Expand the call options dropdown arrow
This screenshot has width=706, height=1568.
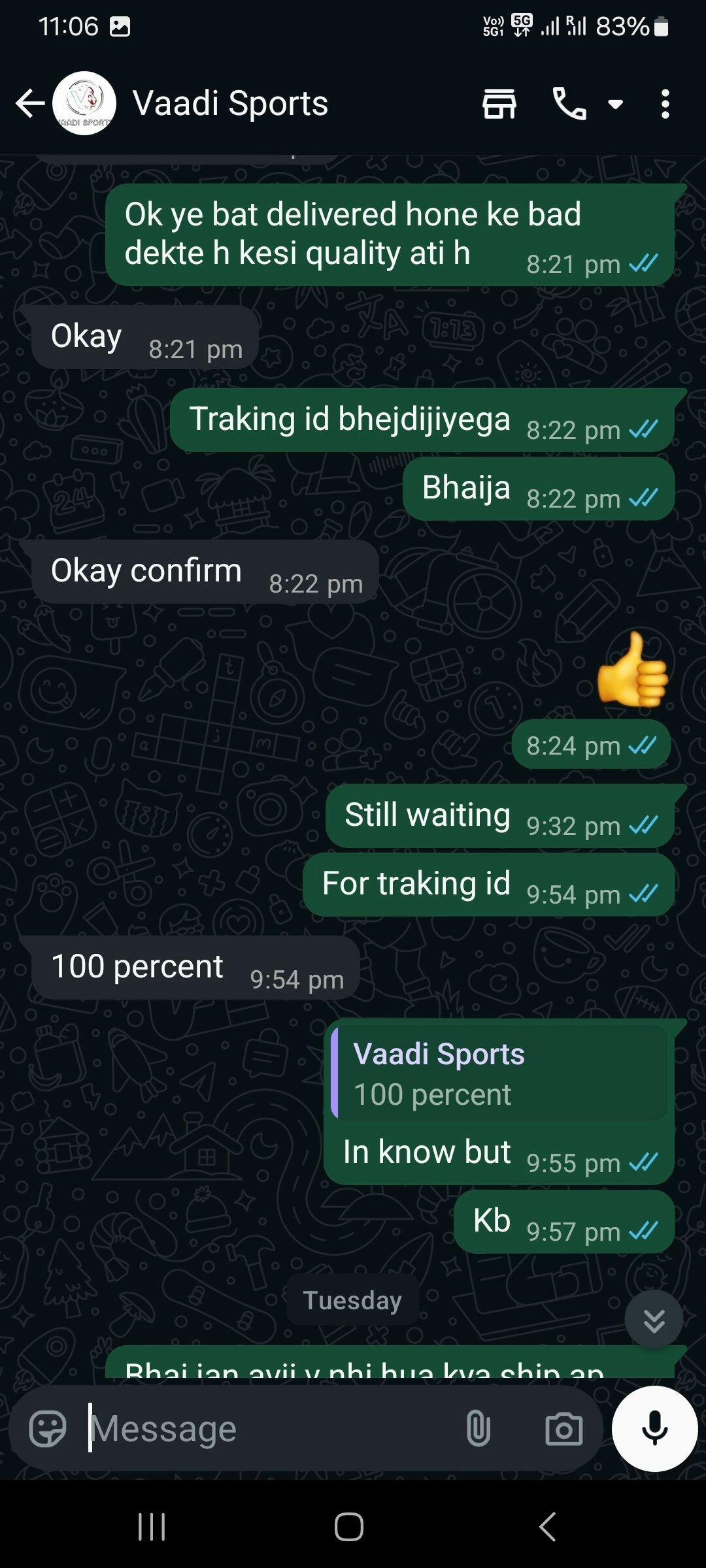click(616, 103)
